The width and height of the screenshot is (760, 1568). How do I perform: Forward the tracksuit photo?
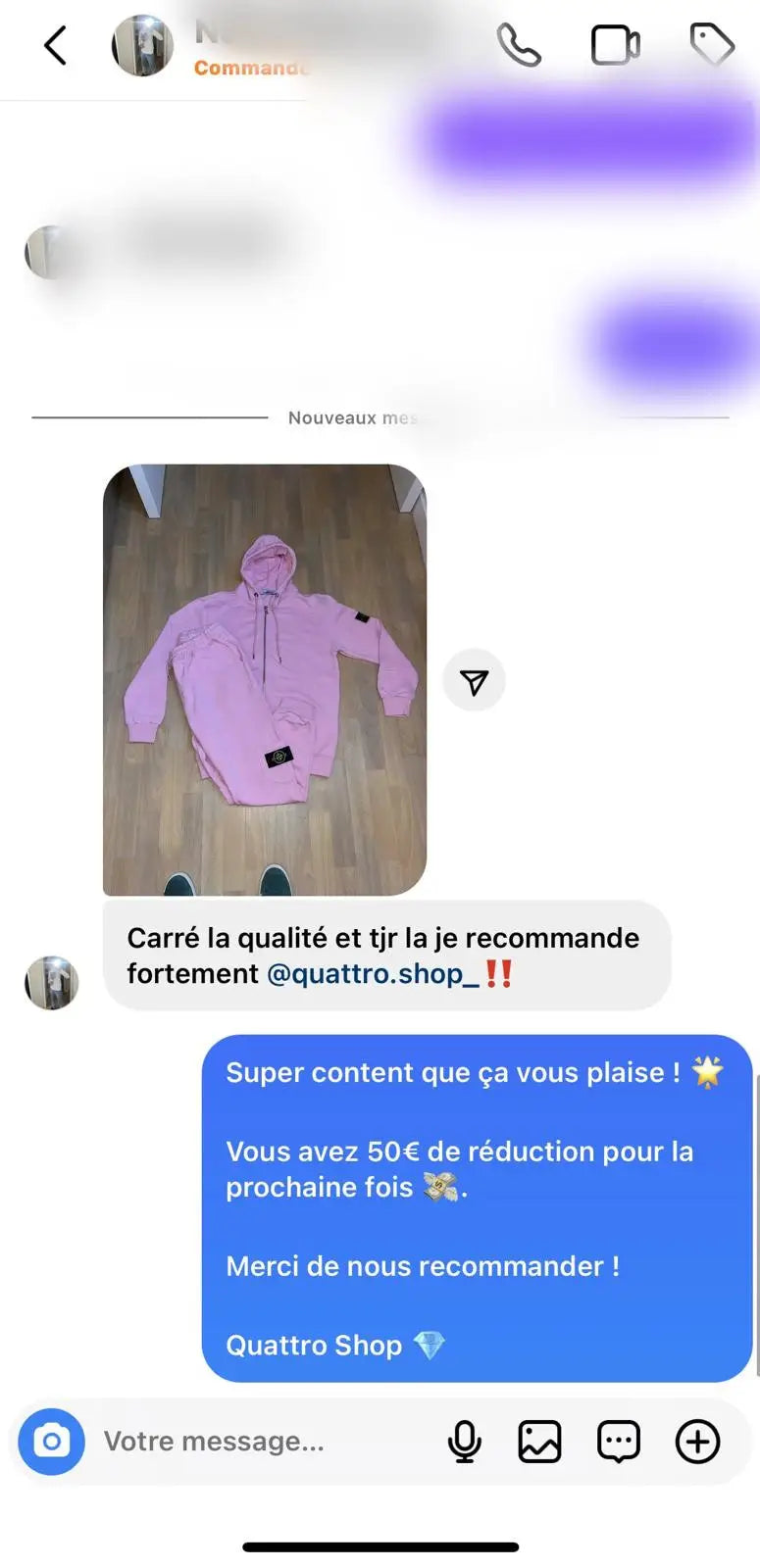pos(475,681)
